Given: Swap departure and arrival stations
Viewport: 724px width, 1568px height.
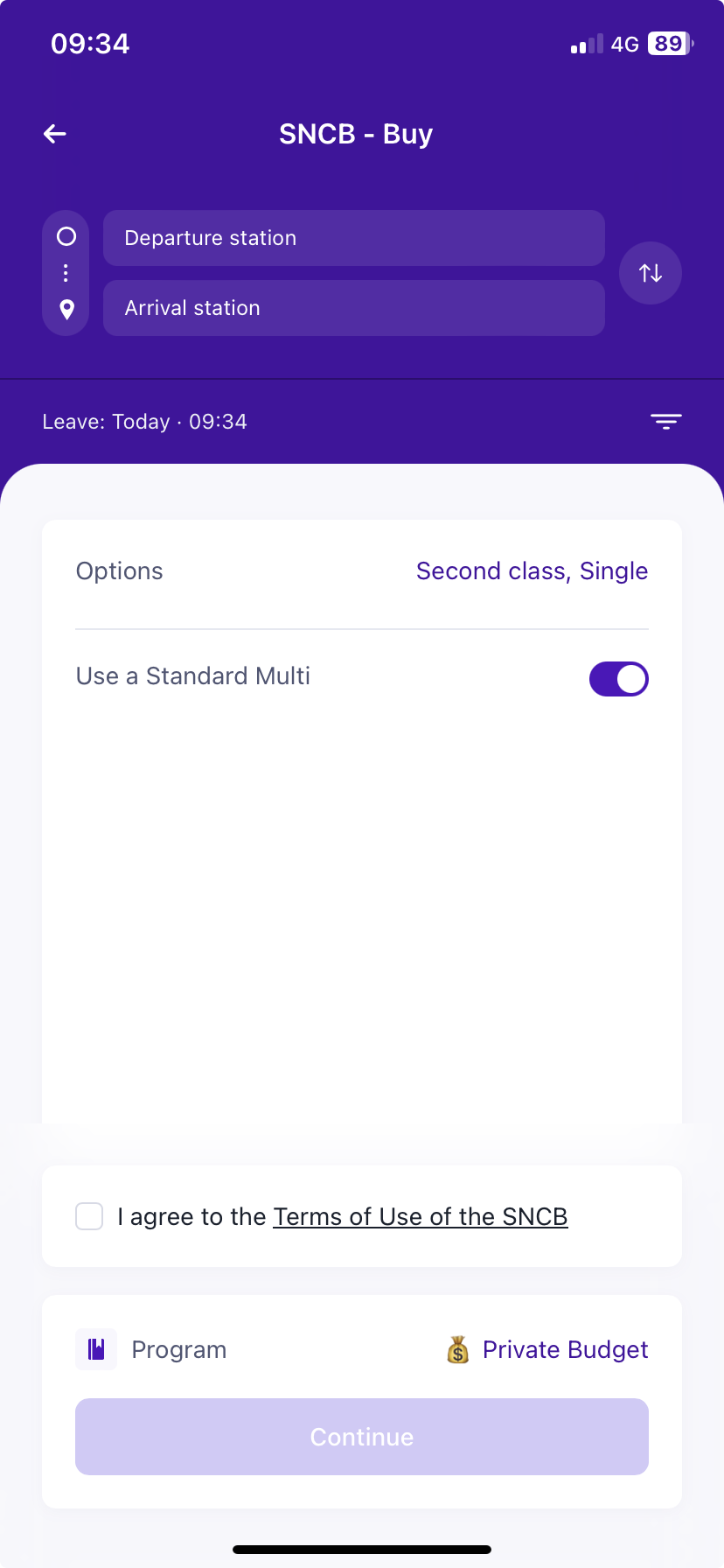Looking at the screenshot, I should click(650, 273).
